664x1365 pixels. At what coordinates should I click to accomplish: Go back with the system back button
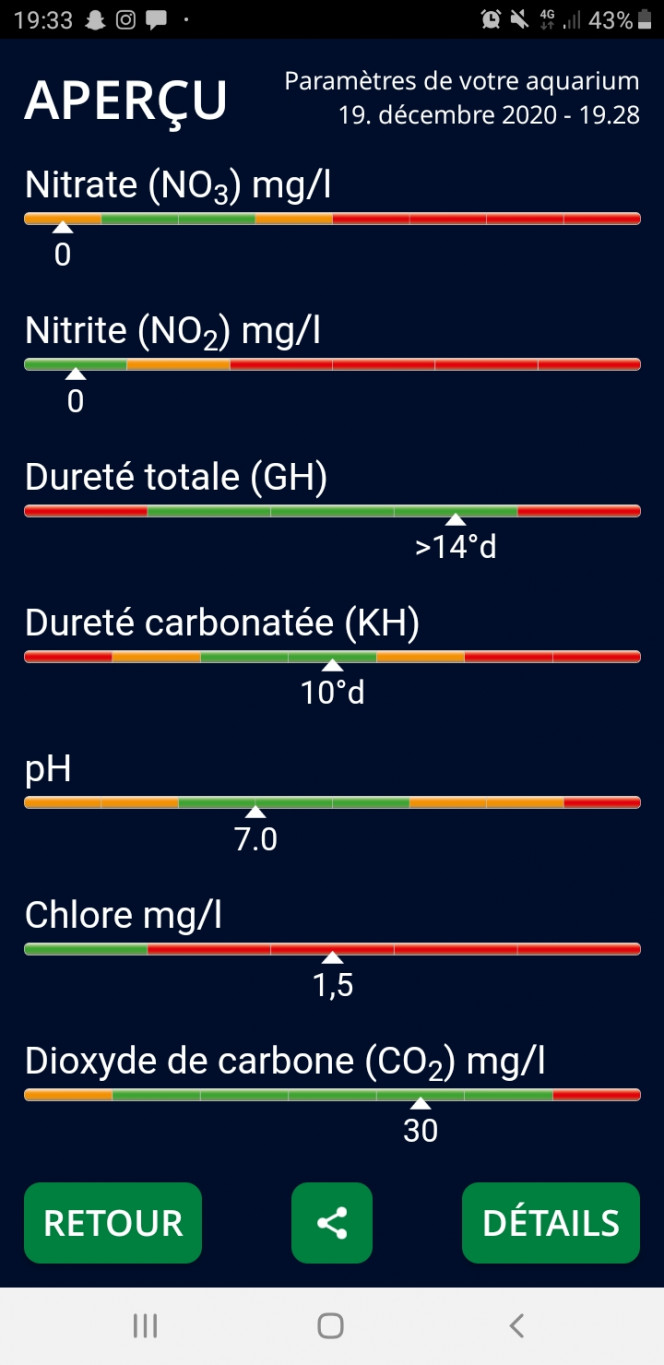pos(517,1326)
